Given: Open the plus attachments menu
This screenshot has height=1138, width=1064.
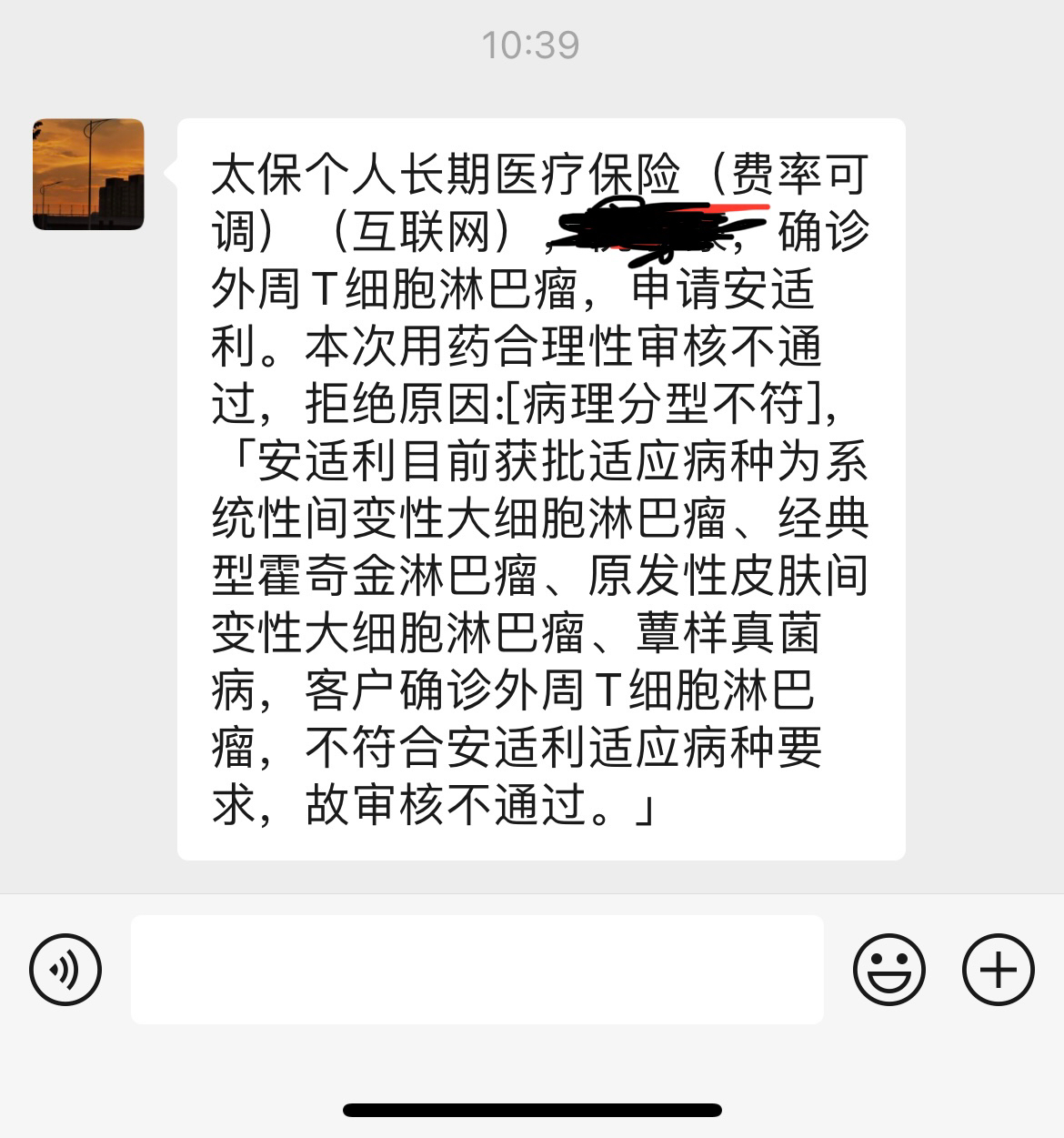Looking at the screenshot, I should coord(998,970).
